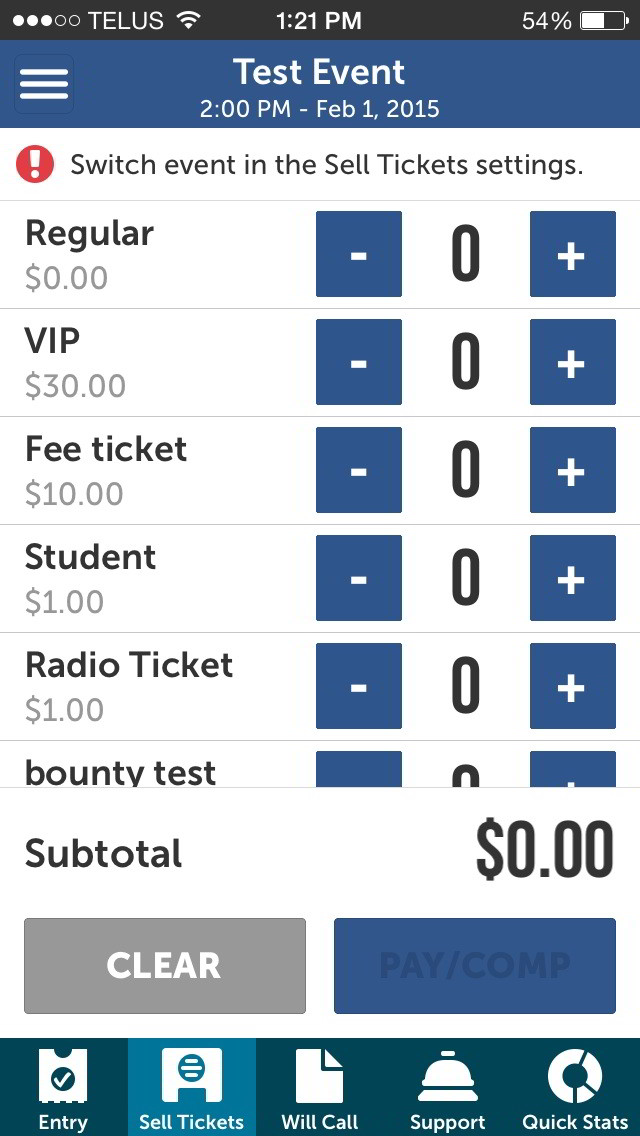Screen dimensions: 640x1136
Task: Add one VIP ticket
Action: pos(573,362)
